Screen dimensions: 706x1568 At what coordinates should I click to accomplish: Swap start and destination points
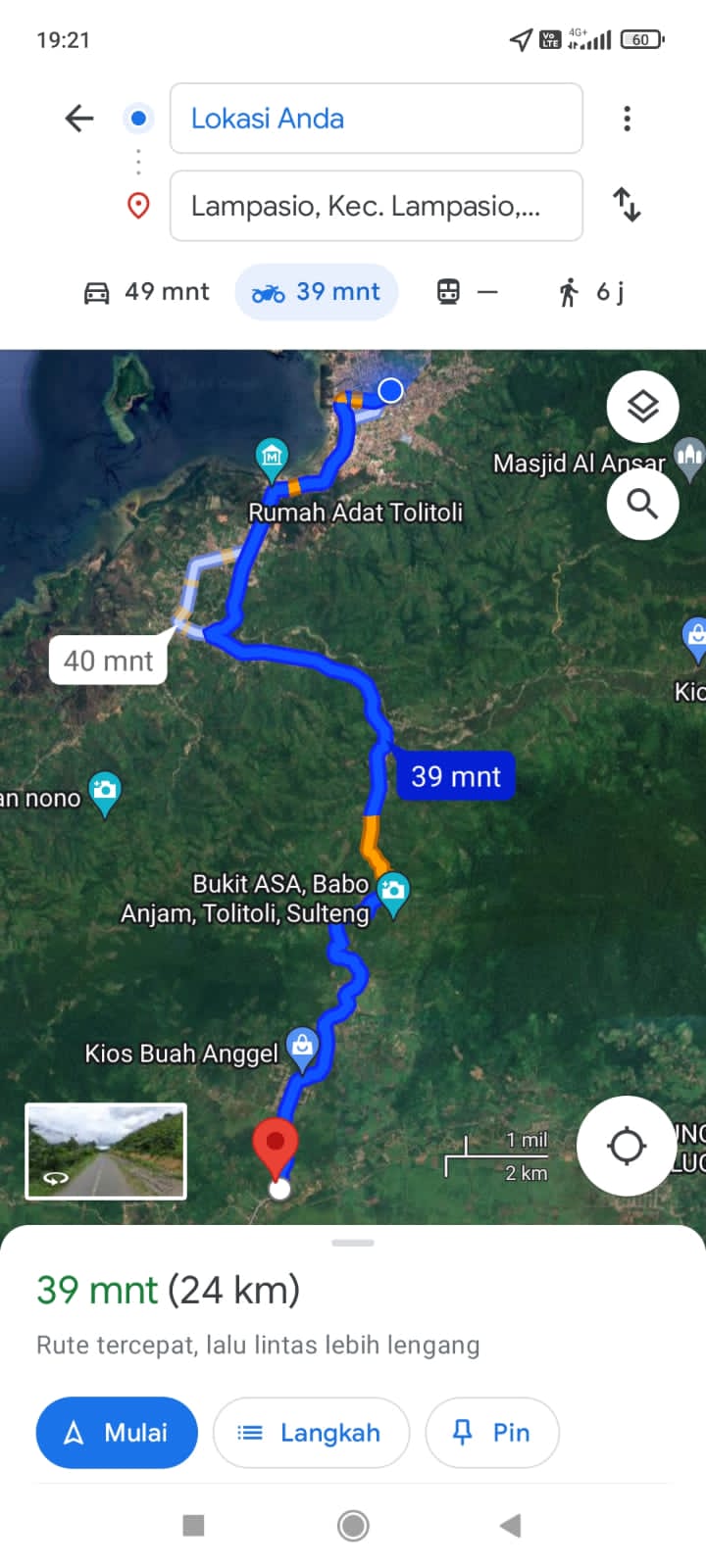coord(627,205)
